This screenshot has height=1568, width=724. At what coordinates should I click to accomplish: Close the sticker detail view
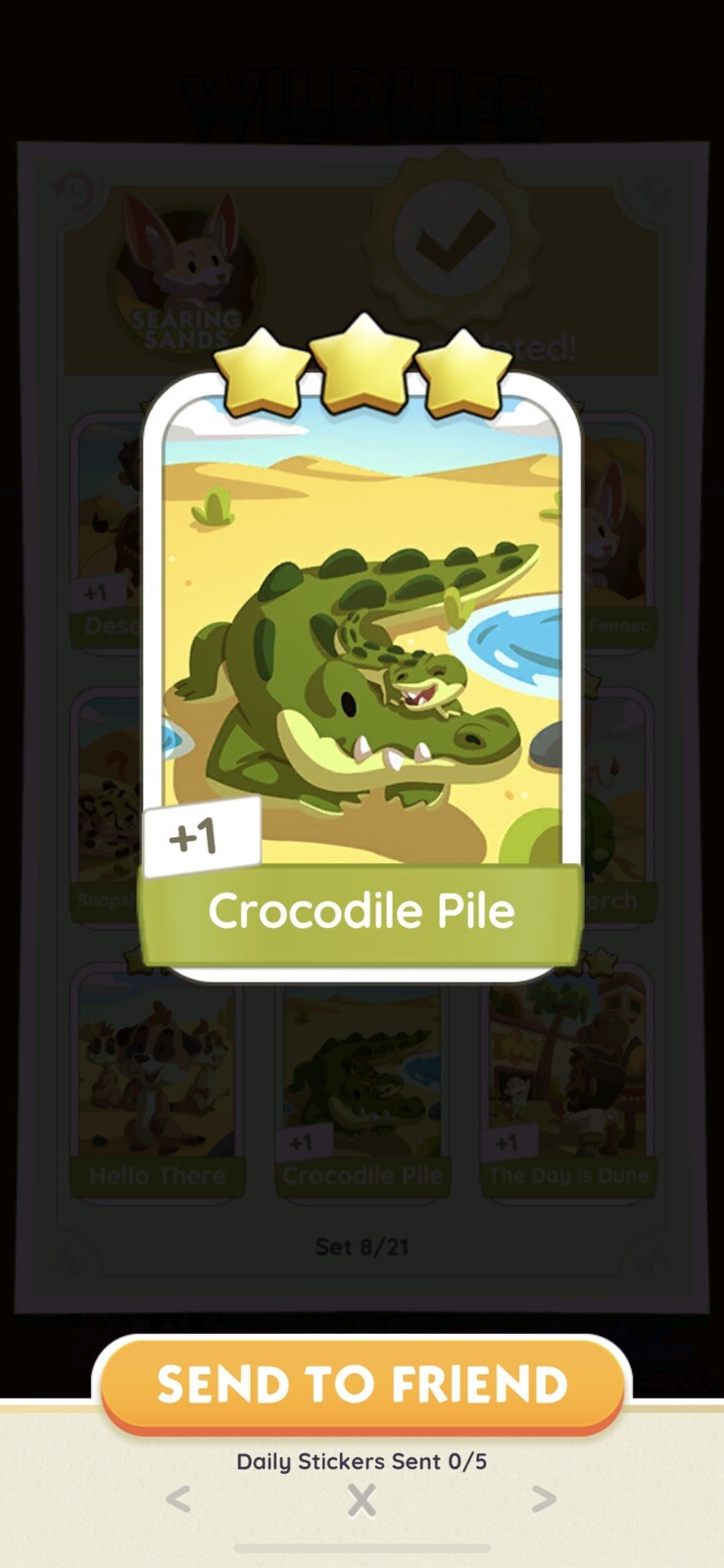coord(362,1500)
